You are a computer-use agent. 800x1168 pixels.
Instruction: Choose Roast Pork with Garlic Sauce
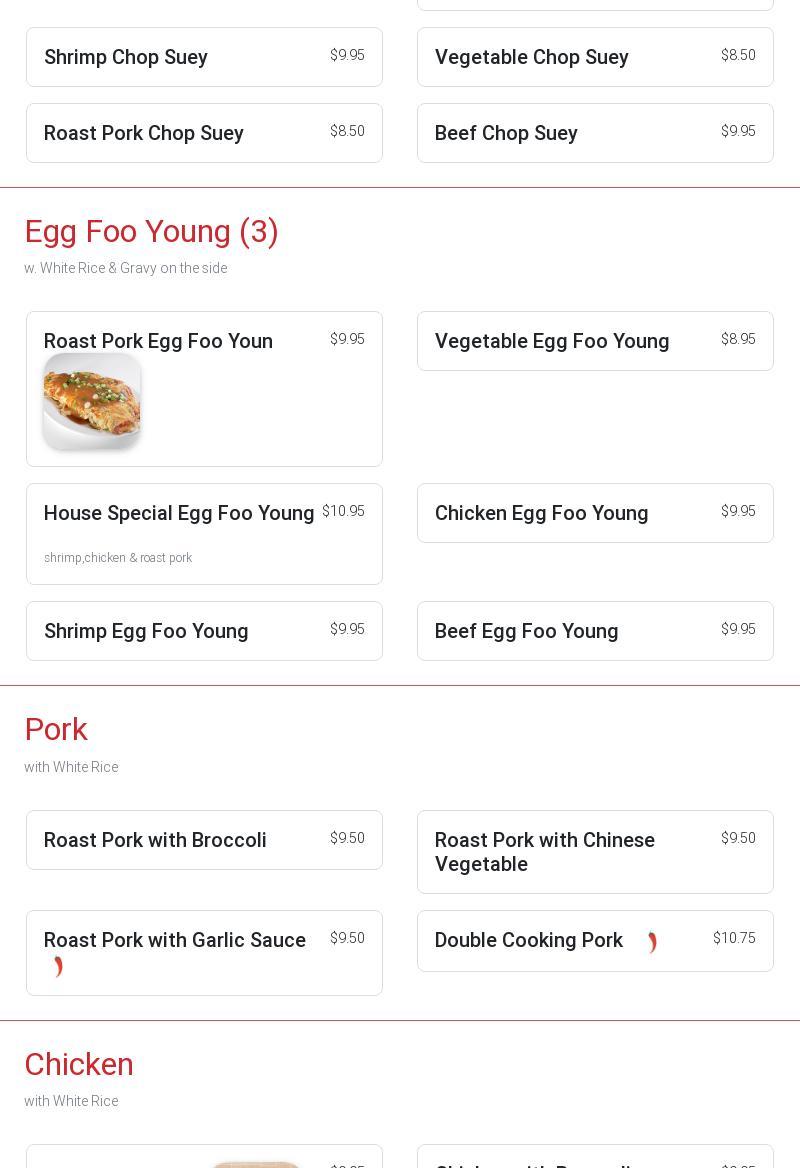pos(204,952)
